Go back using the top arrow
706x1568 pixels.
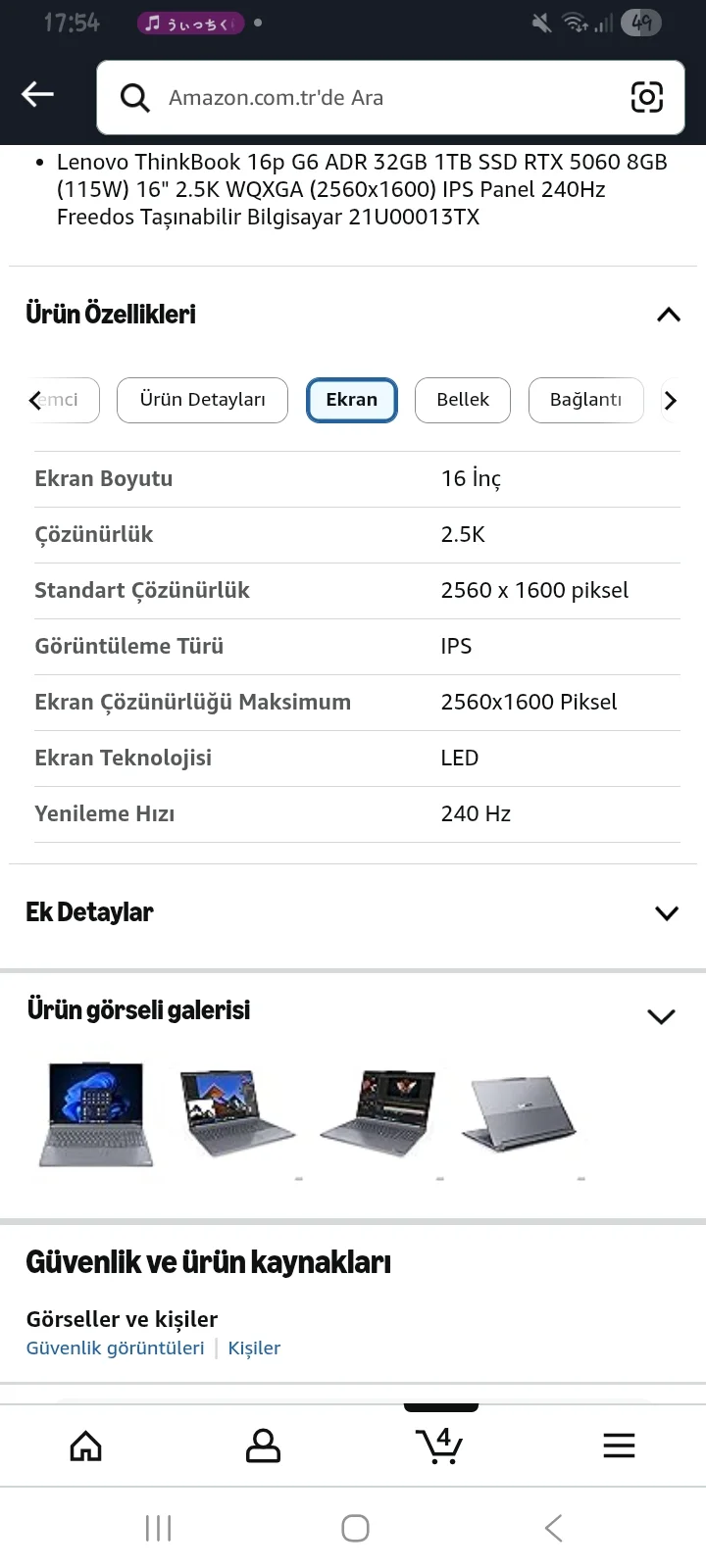[x=37, y=95]
